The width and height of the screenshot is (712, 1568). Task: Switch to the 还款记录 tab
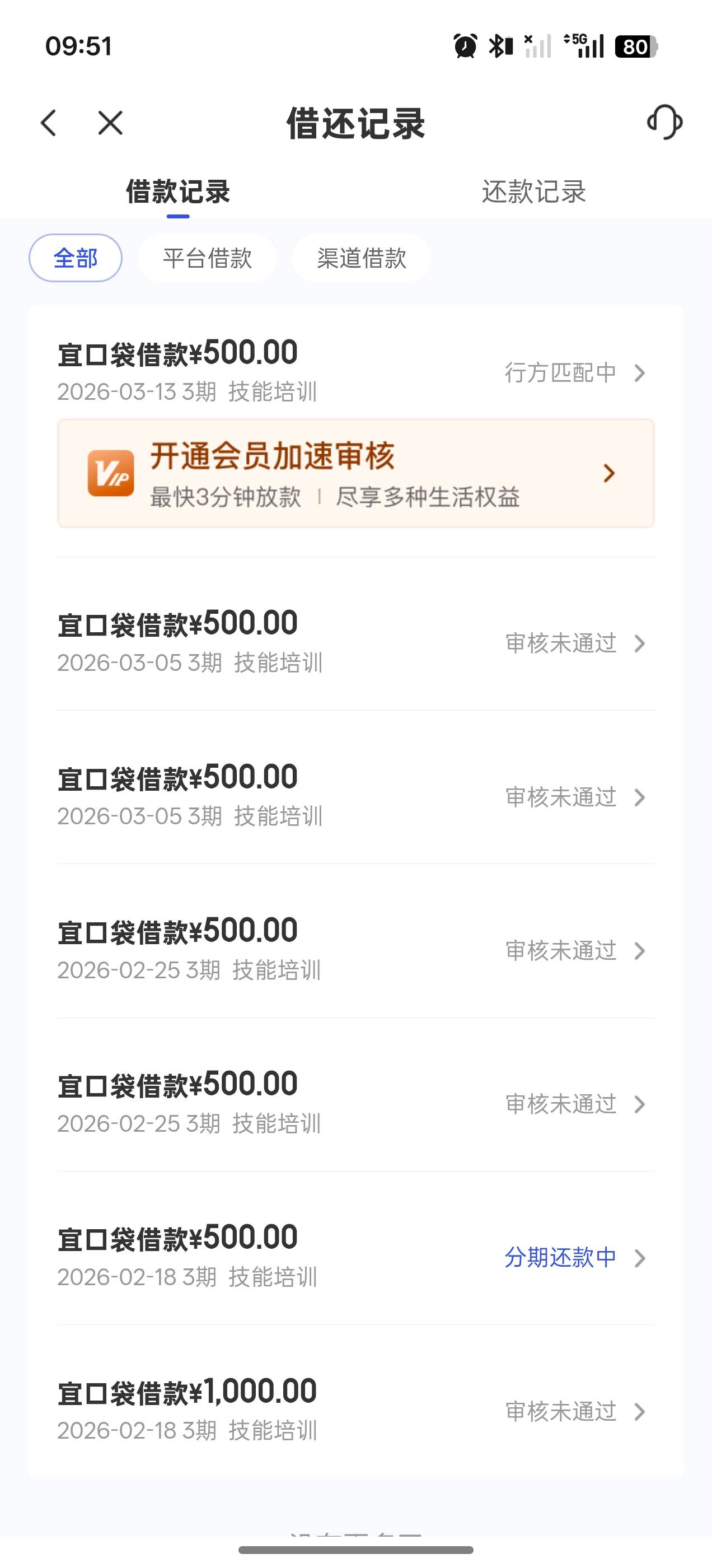[x=533, y=192]
